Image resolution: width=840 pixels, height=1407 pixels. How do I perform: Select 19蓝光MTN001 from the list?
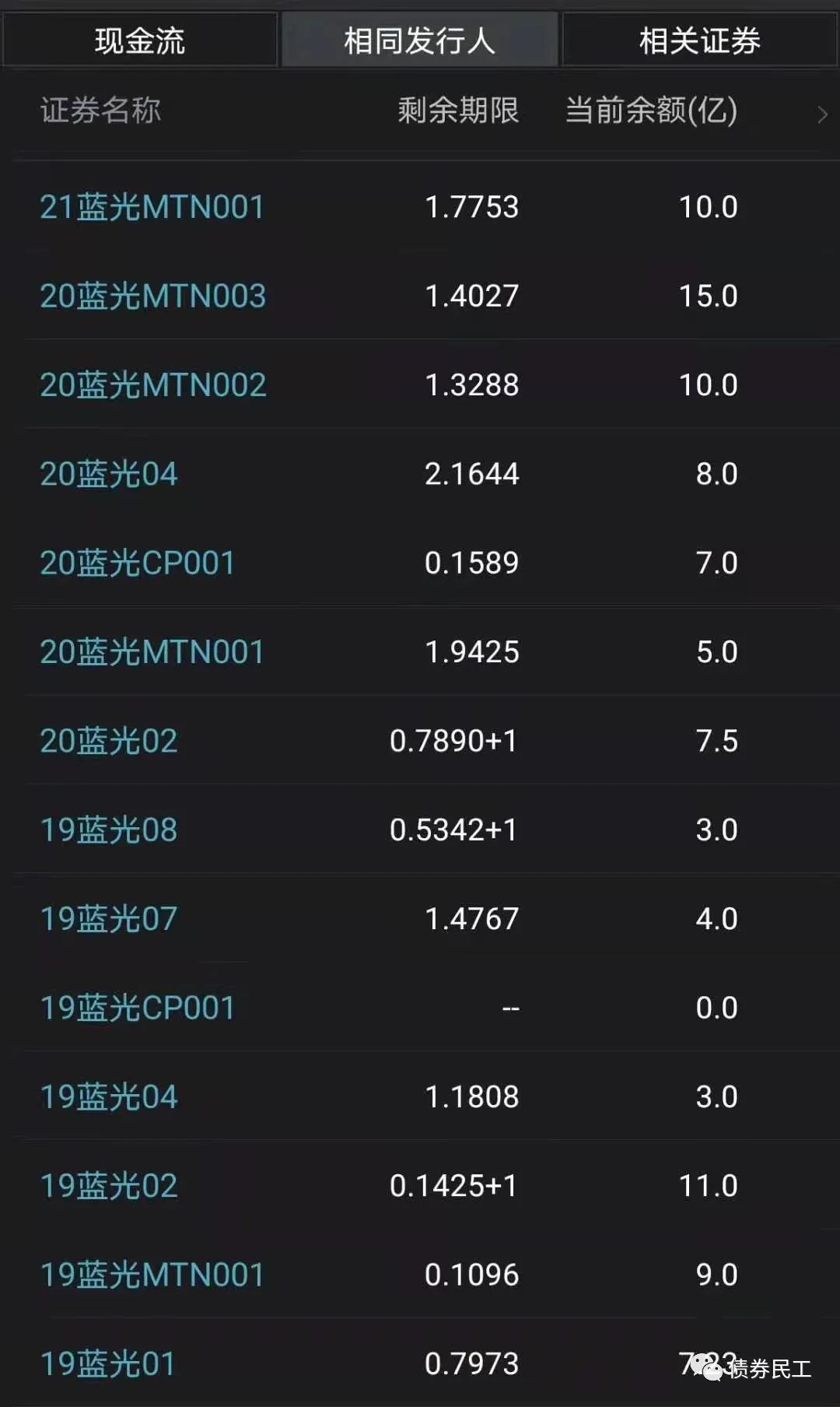tap(152, 1275)
